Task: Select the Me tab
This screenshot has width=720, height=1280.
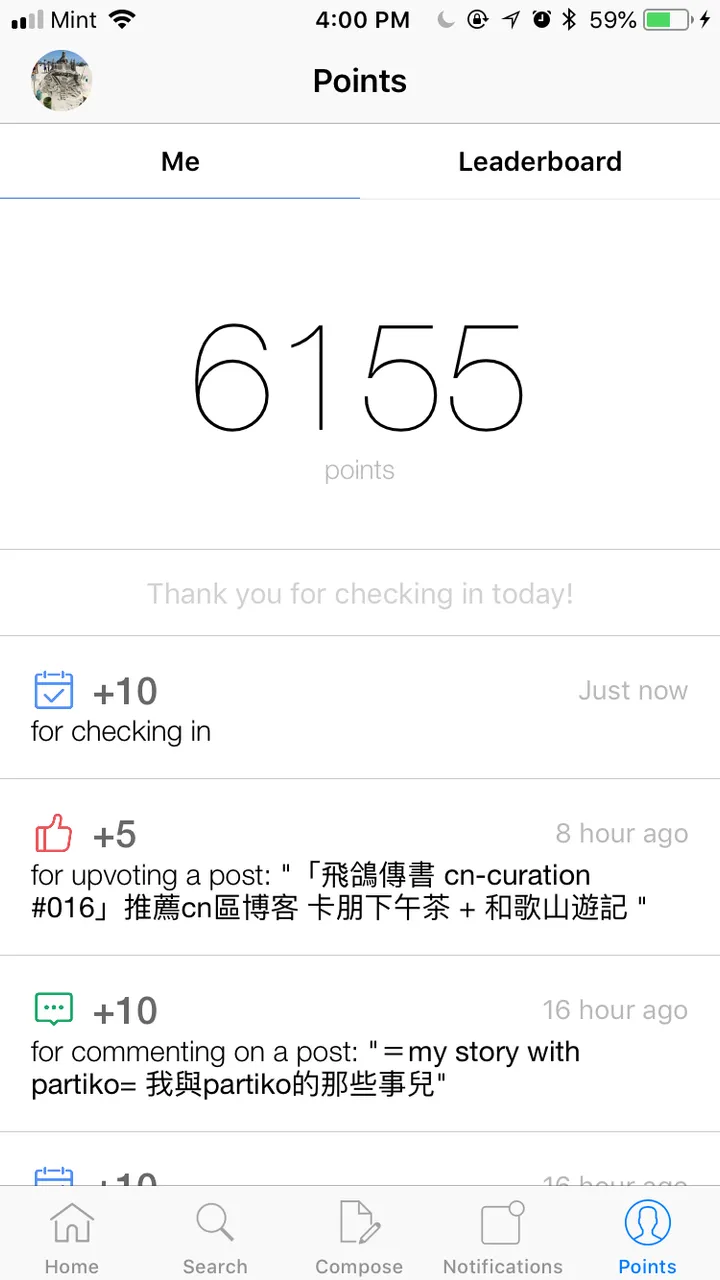Action: [180, 162]
